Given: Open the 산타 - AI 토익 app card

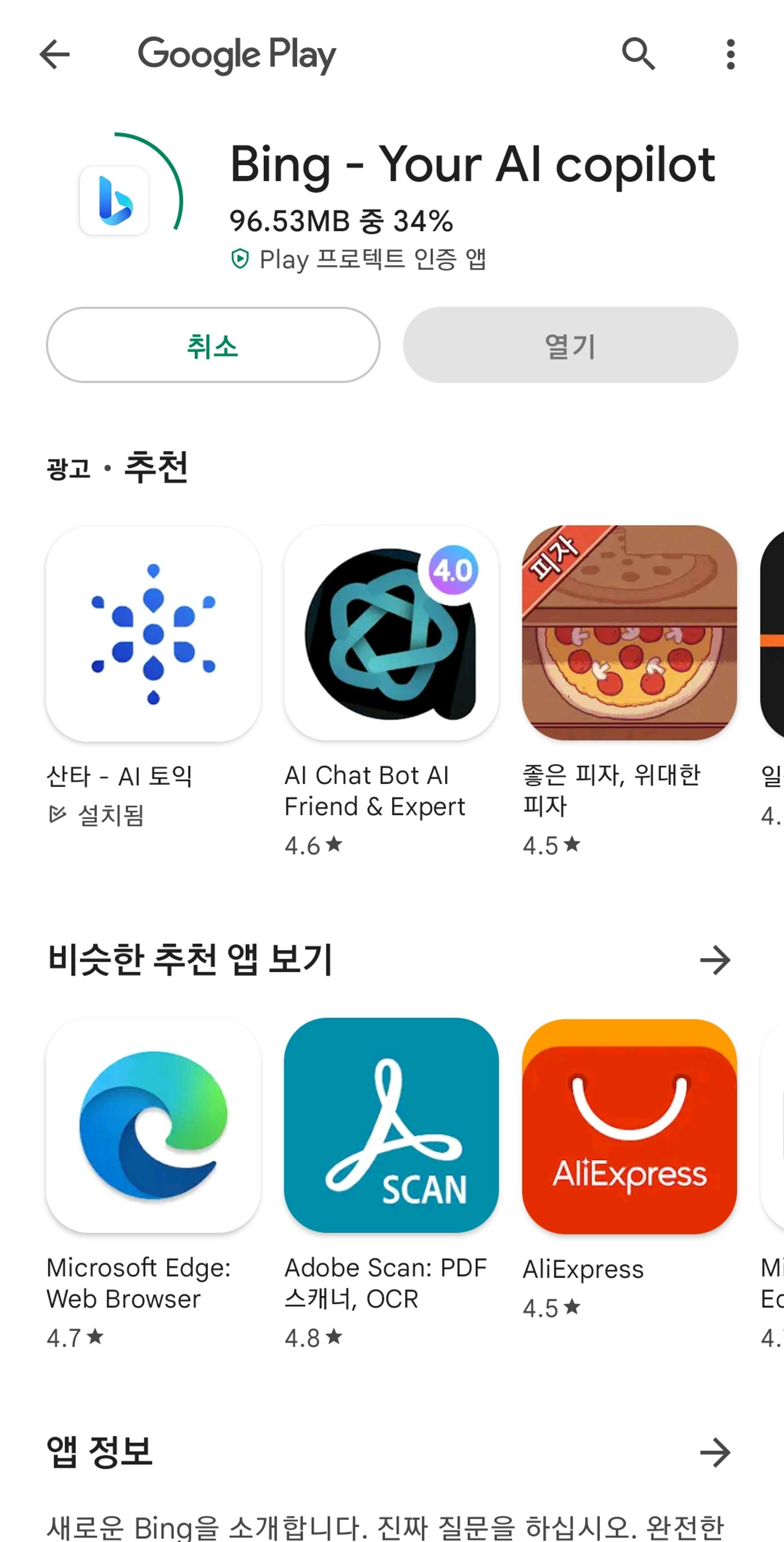Looking at the screenshot, I should (x=153, y=635).
